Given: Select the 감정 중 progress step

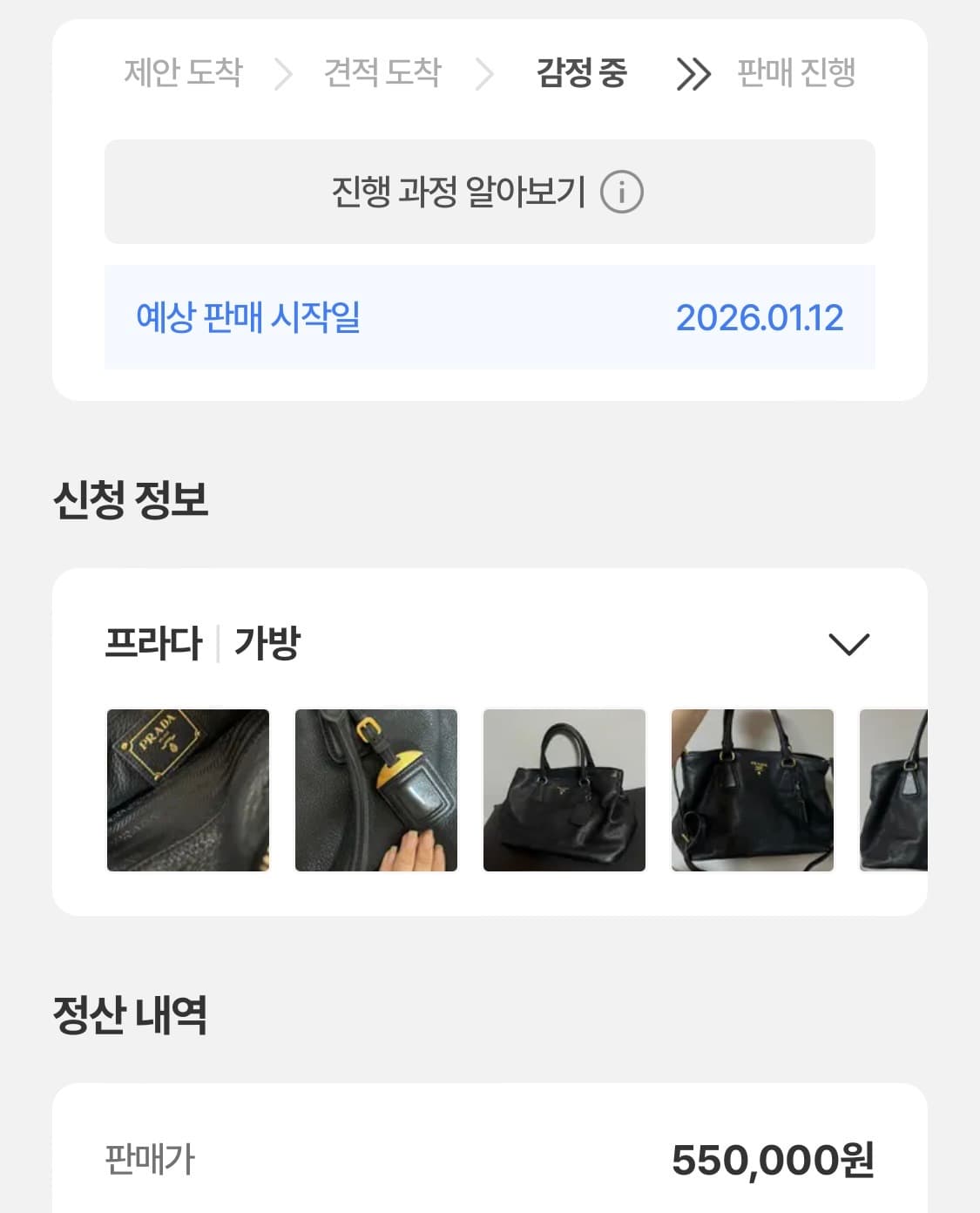Looking at the screenshot, I should tap(584, 74).
